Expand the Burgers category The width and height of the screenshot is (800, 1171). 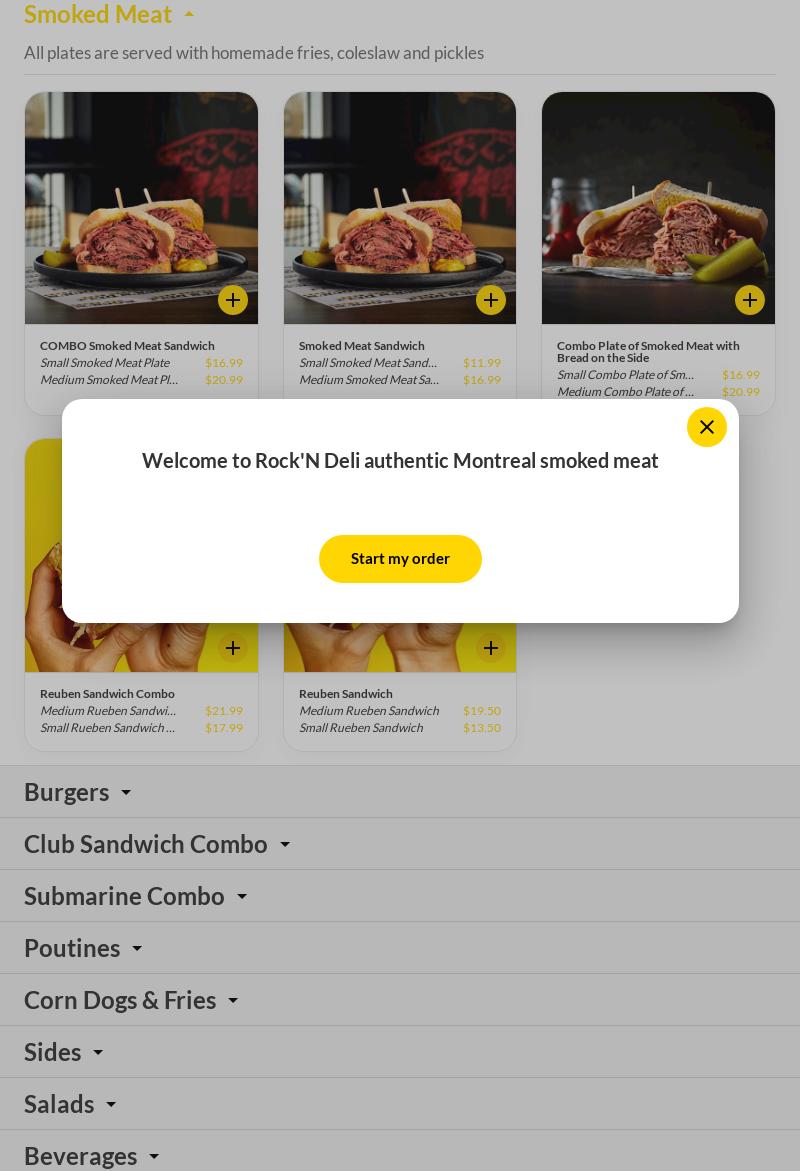(126, 793)
